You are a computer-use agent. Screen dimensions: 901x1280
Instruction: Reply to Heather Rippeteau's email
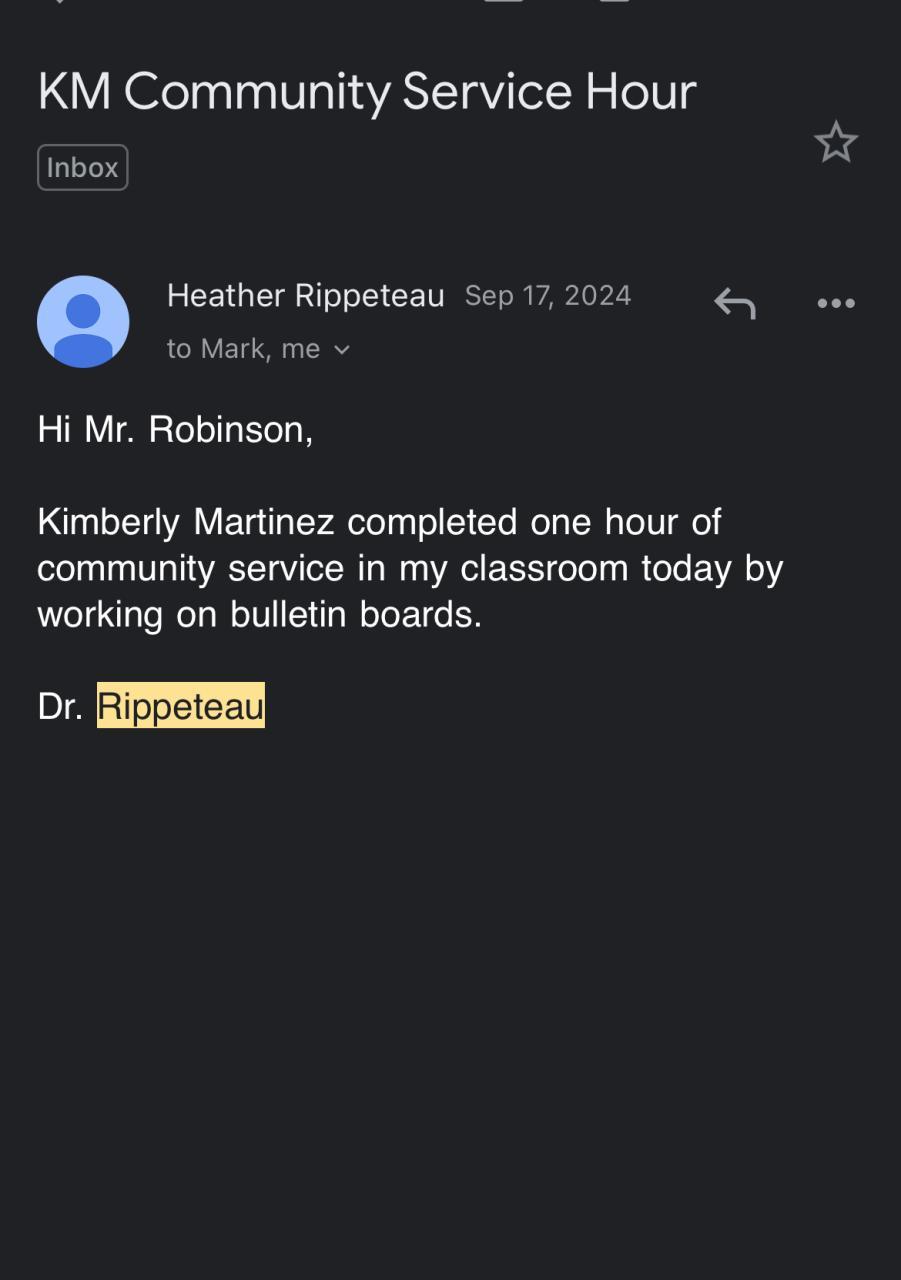734,302
